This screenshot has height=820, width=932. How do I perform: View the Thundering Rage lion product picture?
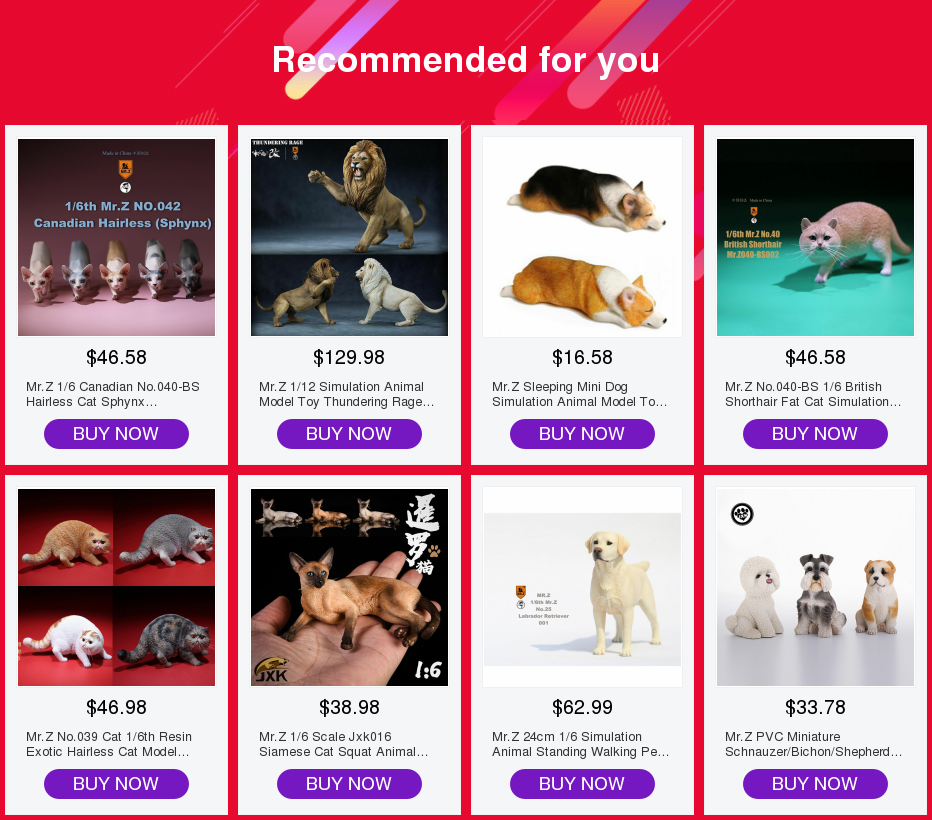pos(349,237)
